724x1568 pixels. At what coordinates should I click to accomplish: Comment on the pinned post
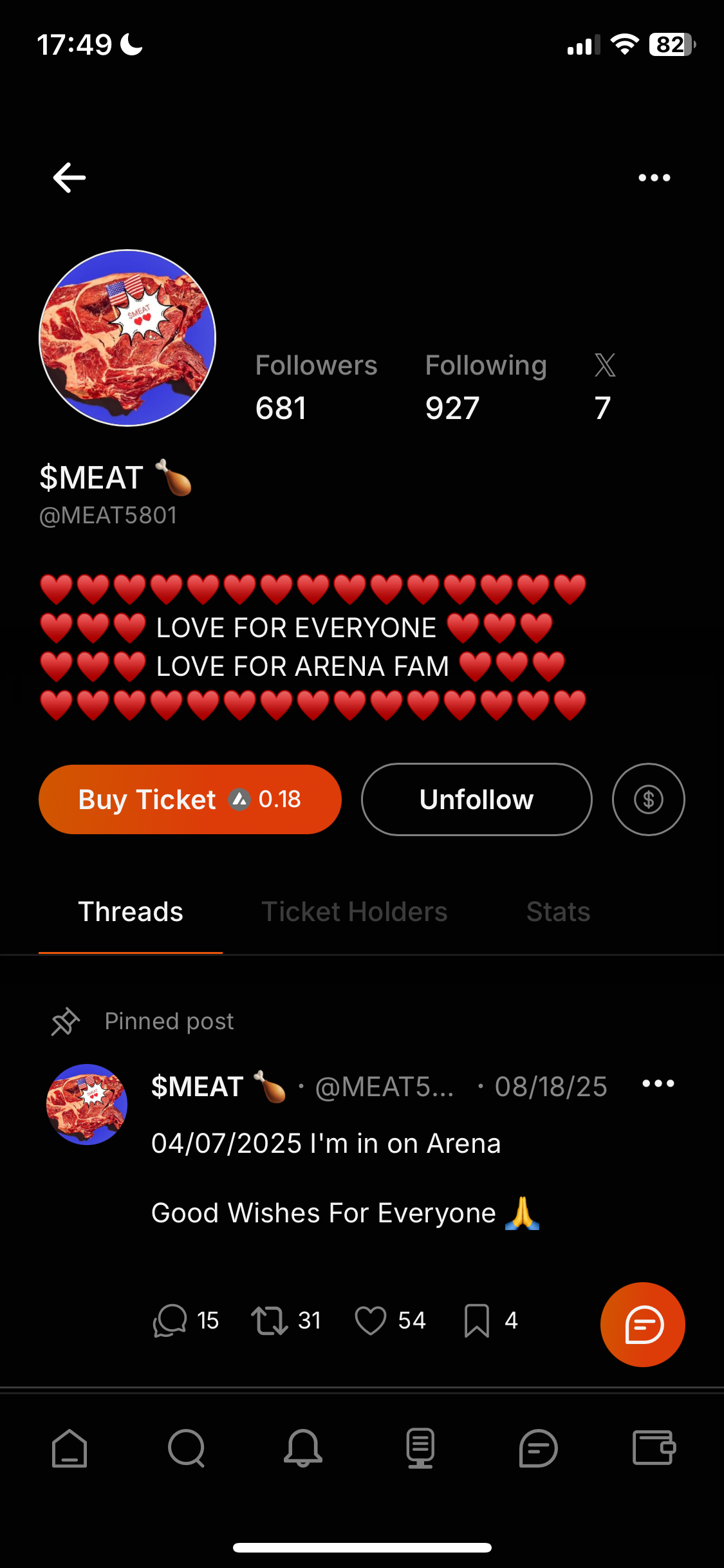[171, 1321]
